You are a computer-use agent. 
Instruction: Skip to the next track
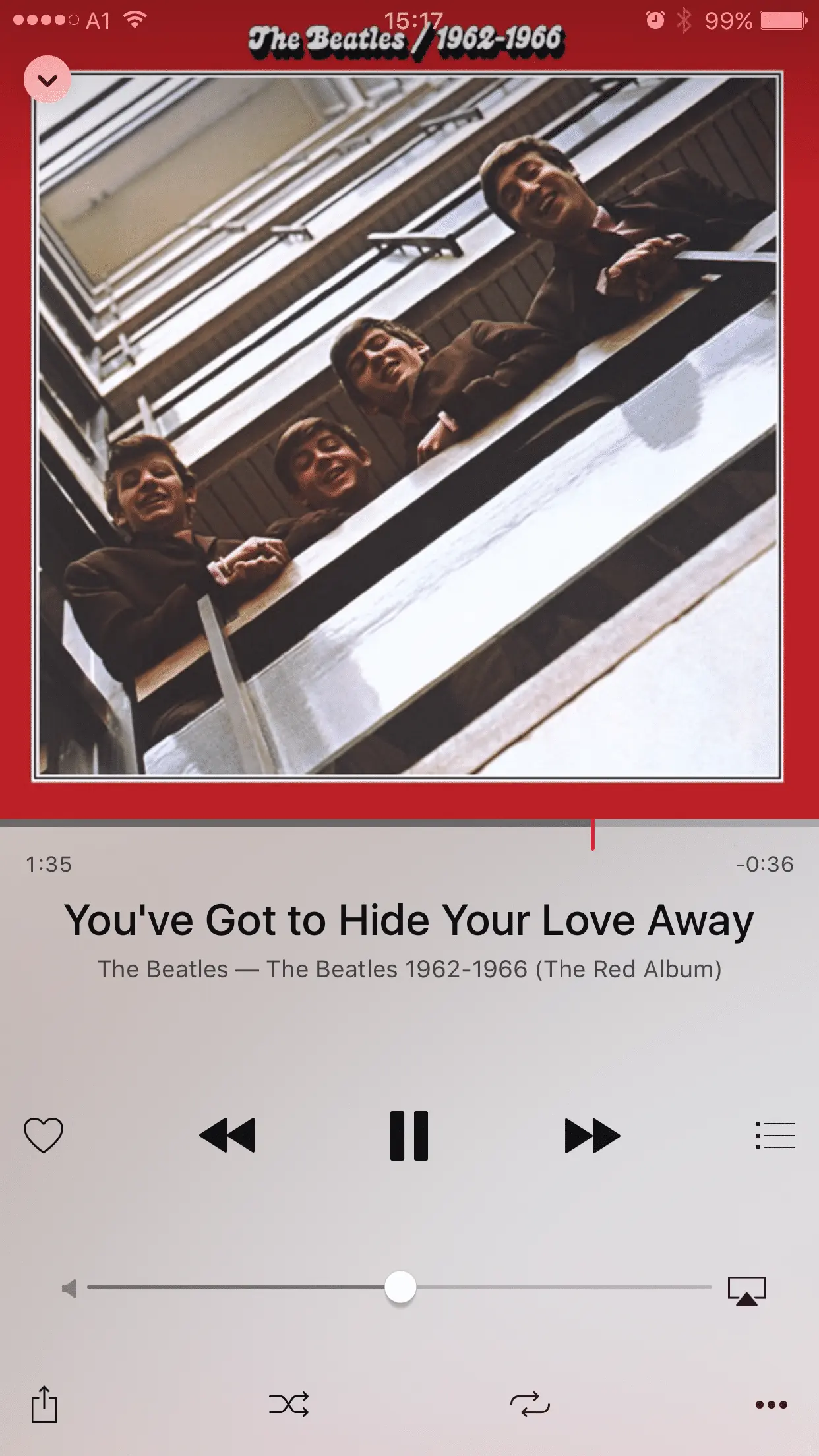click(x=592, y=1136)
